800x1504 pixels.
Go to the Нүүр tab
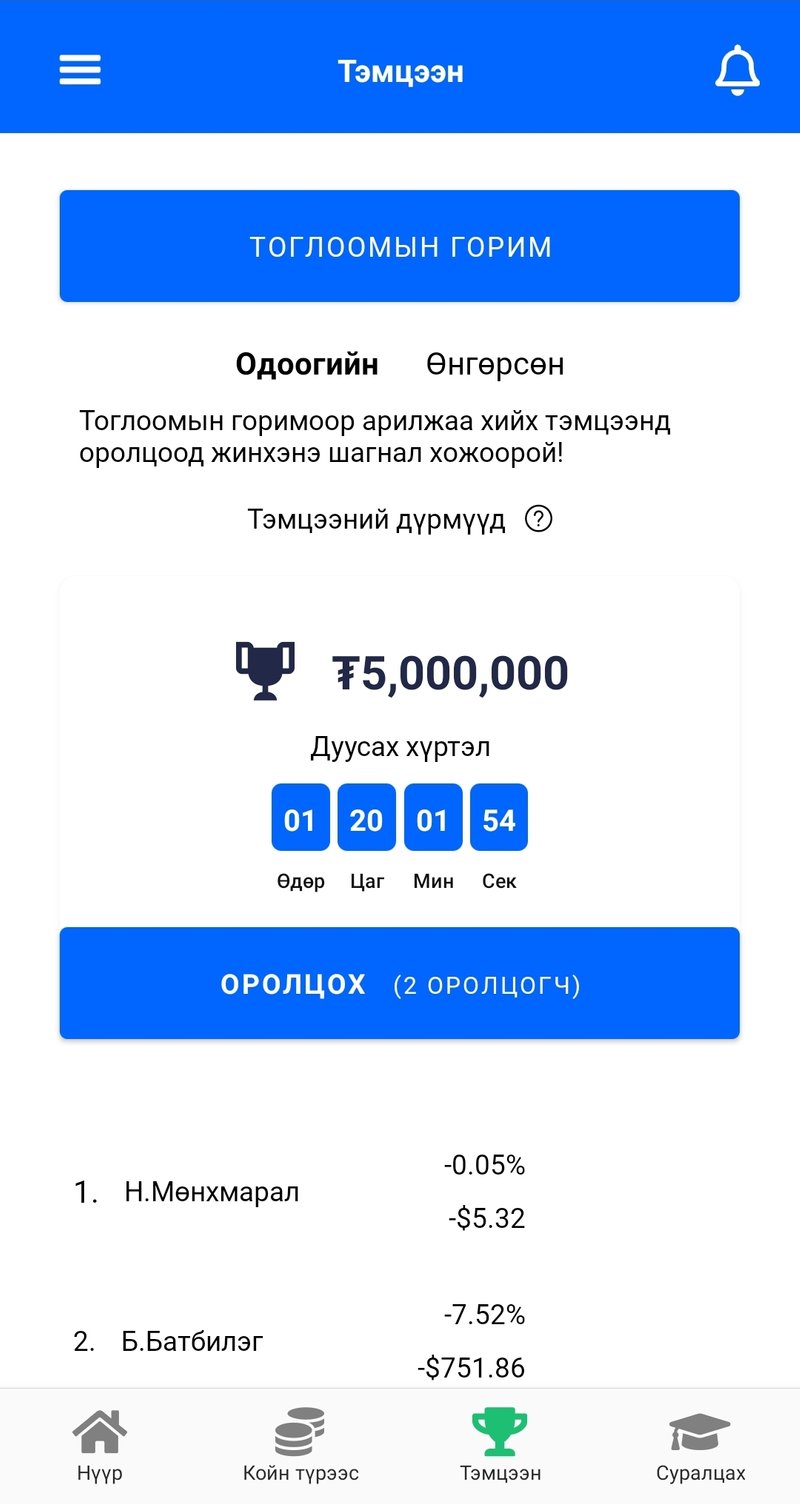100,1446
